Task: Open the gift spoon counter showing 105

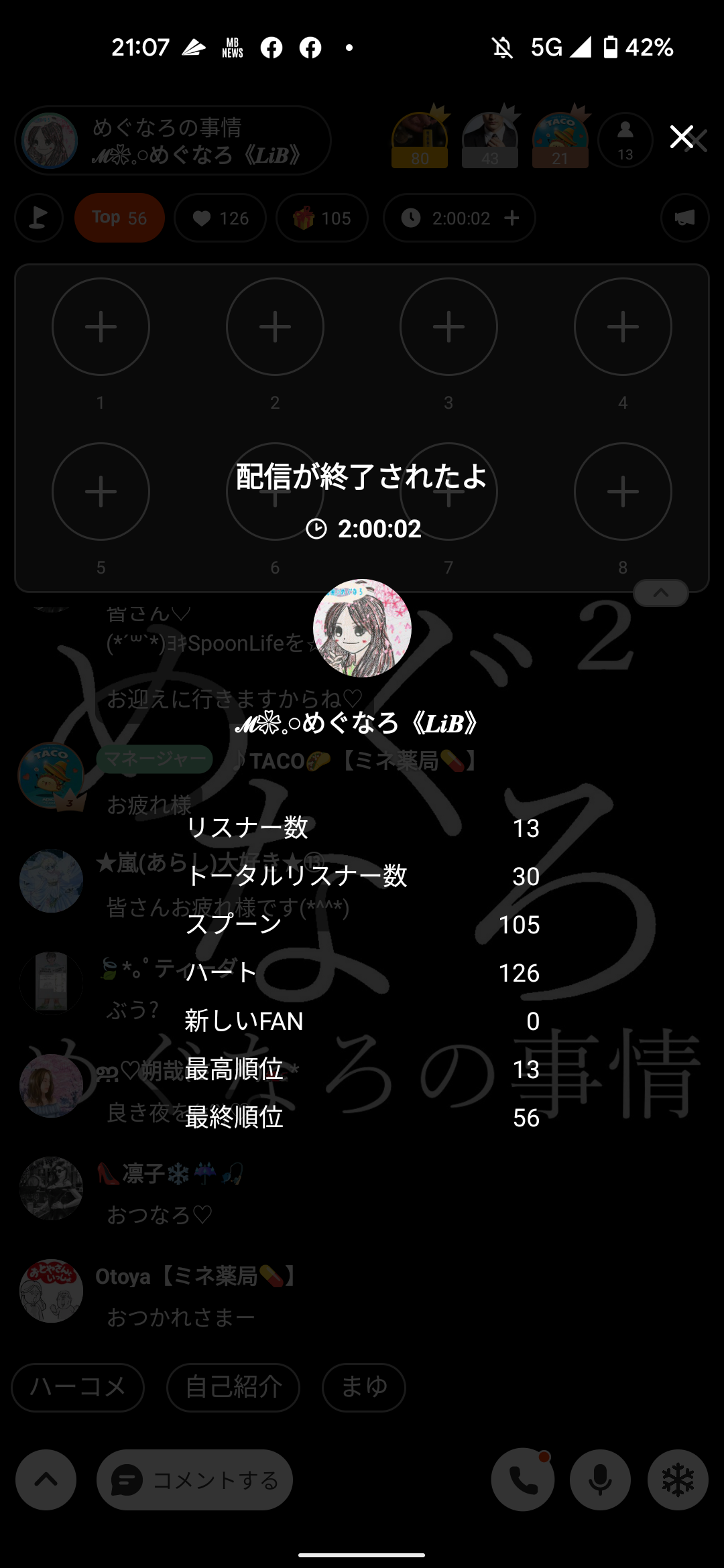Action: [x=322, y=218]
